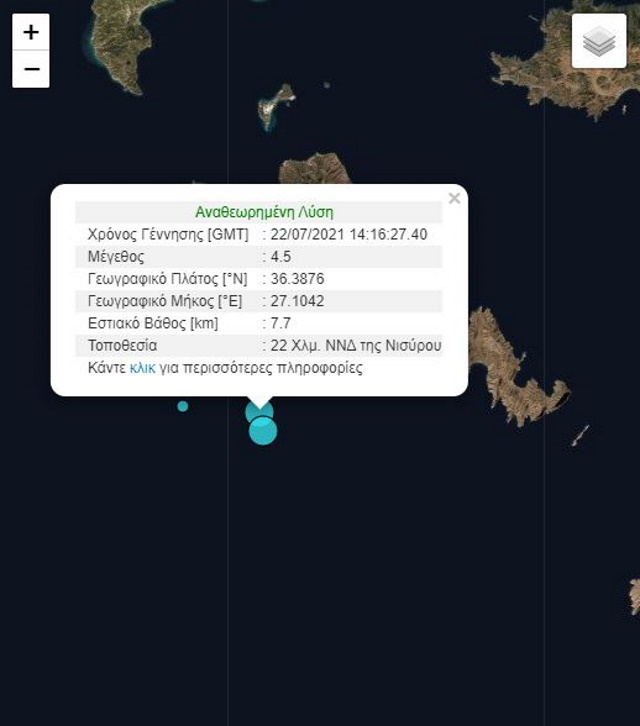Select the small earthquake marker left of popup tip

(183, 406)
